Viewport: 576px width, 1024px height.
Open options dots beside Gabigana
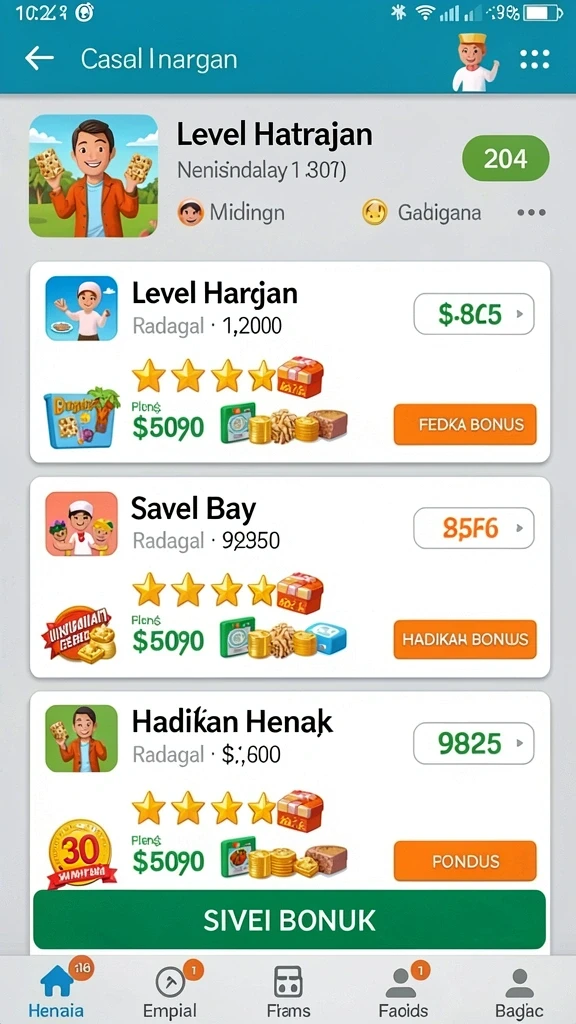531,213
